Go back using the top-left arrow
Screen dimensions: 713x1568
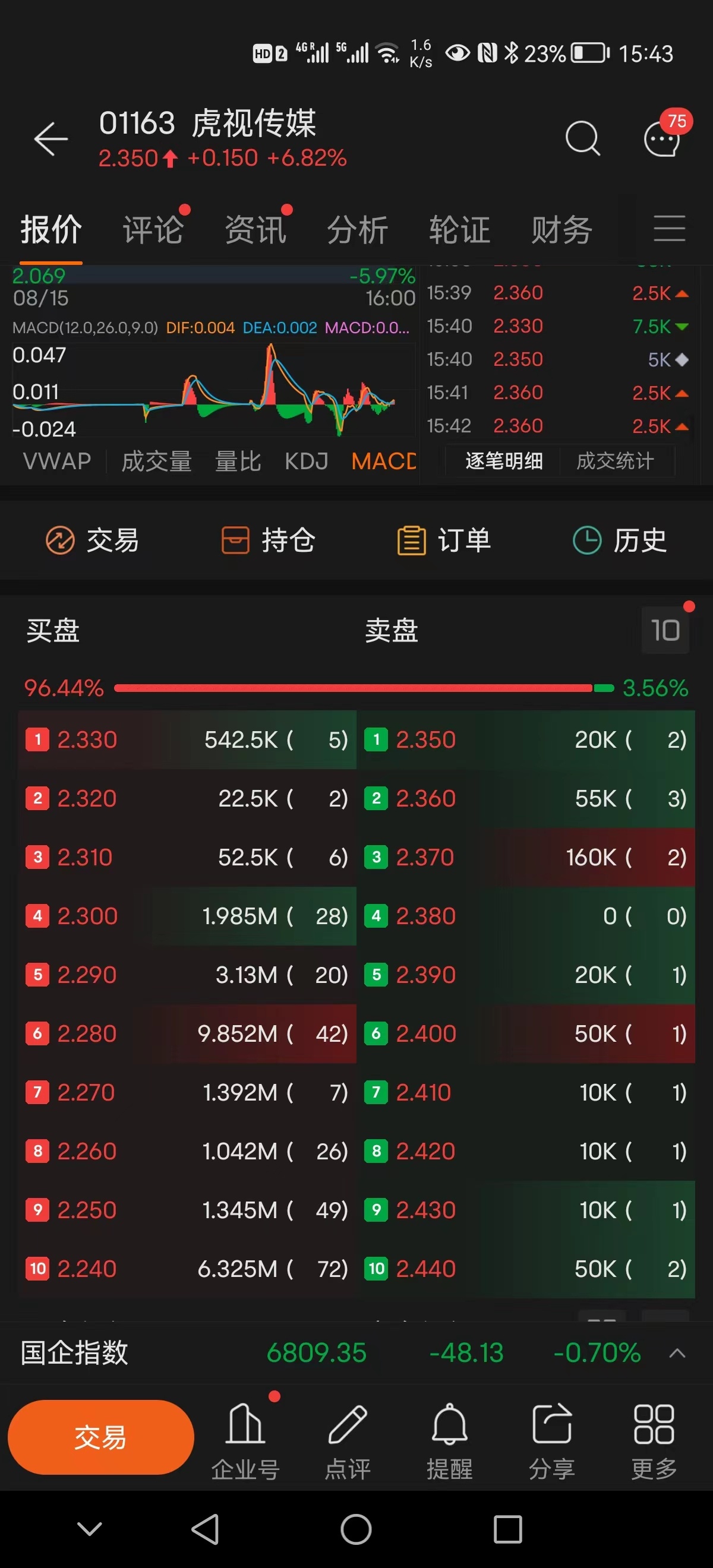click(x=51, y=140)
